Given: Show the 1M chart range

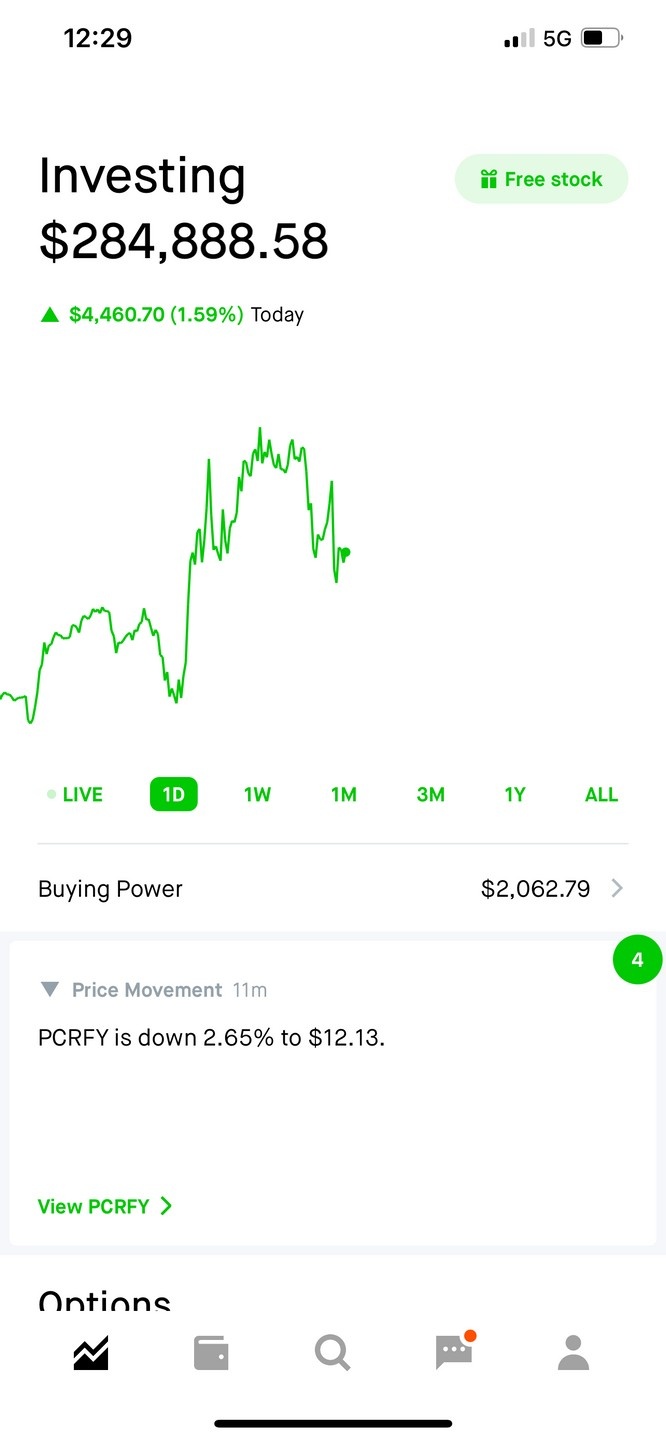Looking at the screenshot, I should (x=344, y=795).
